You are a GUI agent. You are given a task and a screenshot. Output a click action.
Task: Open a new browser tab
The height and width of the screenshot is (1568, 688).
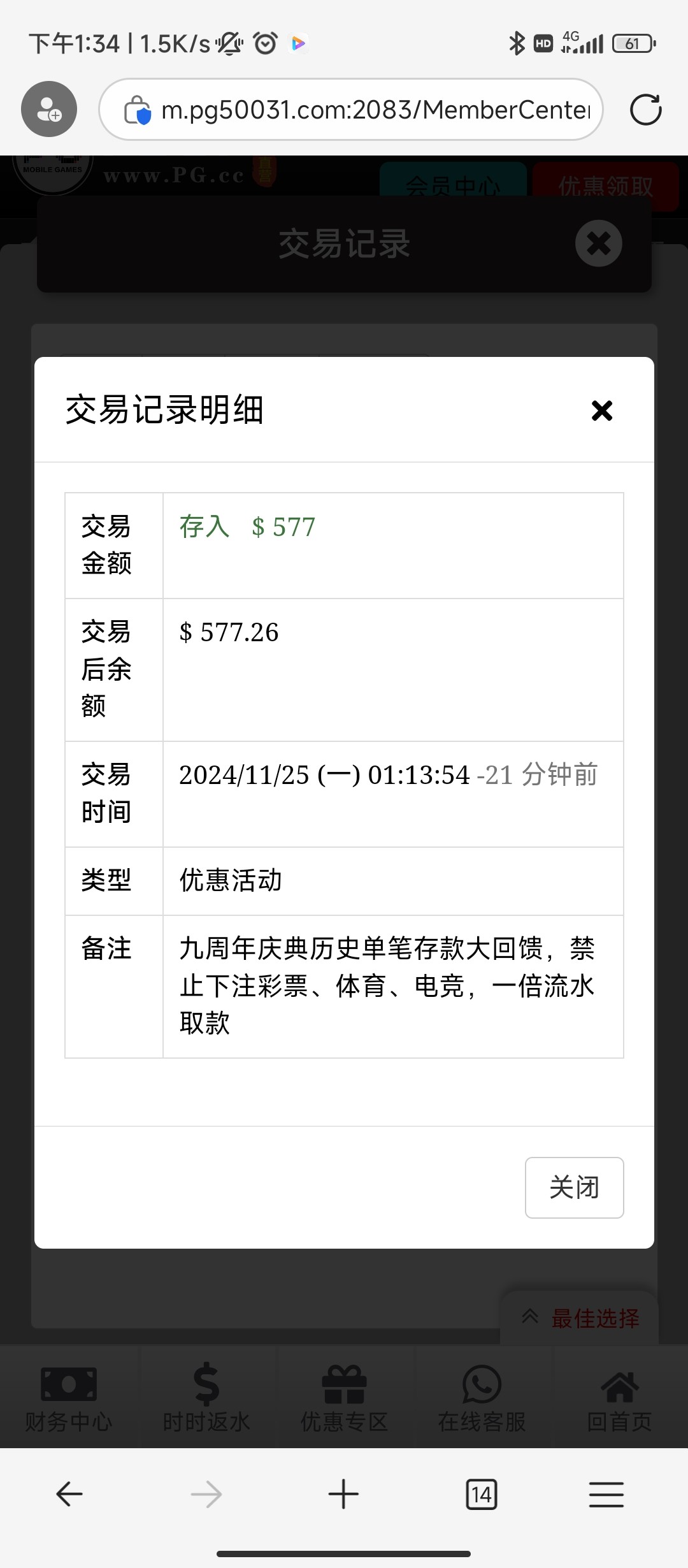coord(343,1494)
